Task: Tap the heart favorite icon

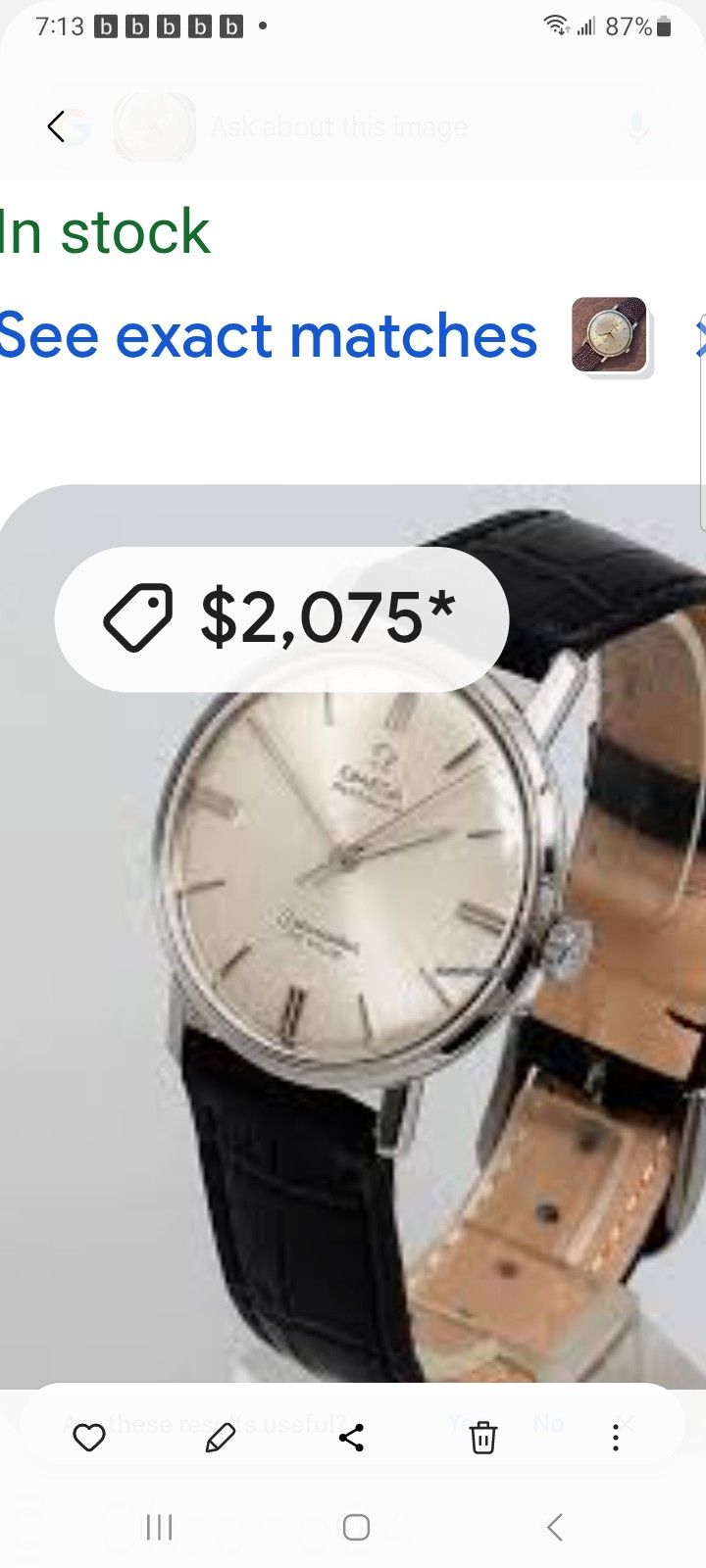Action: tap(88, 1437)
